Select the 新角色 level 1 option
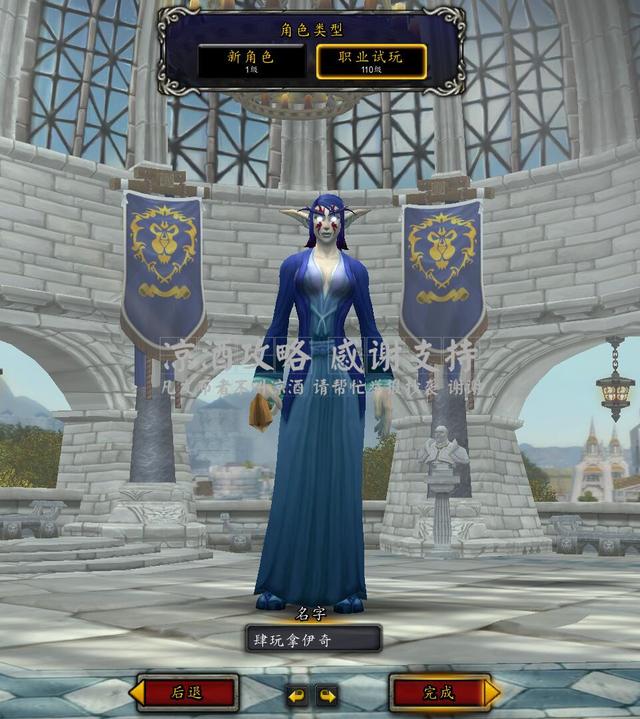The width and height of the screenshot is (640, 719). pos(251,61)
